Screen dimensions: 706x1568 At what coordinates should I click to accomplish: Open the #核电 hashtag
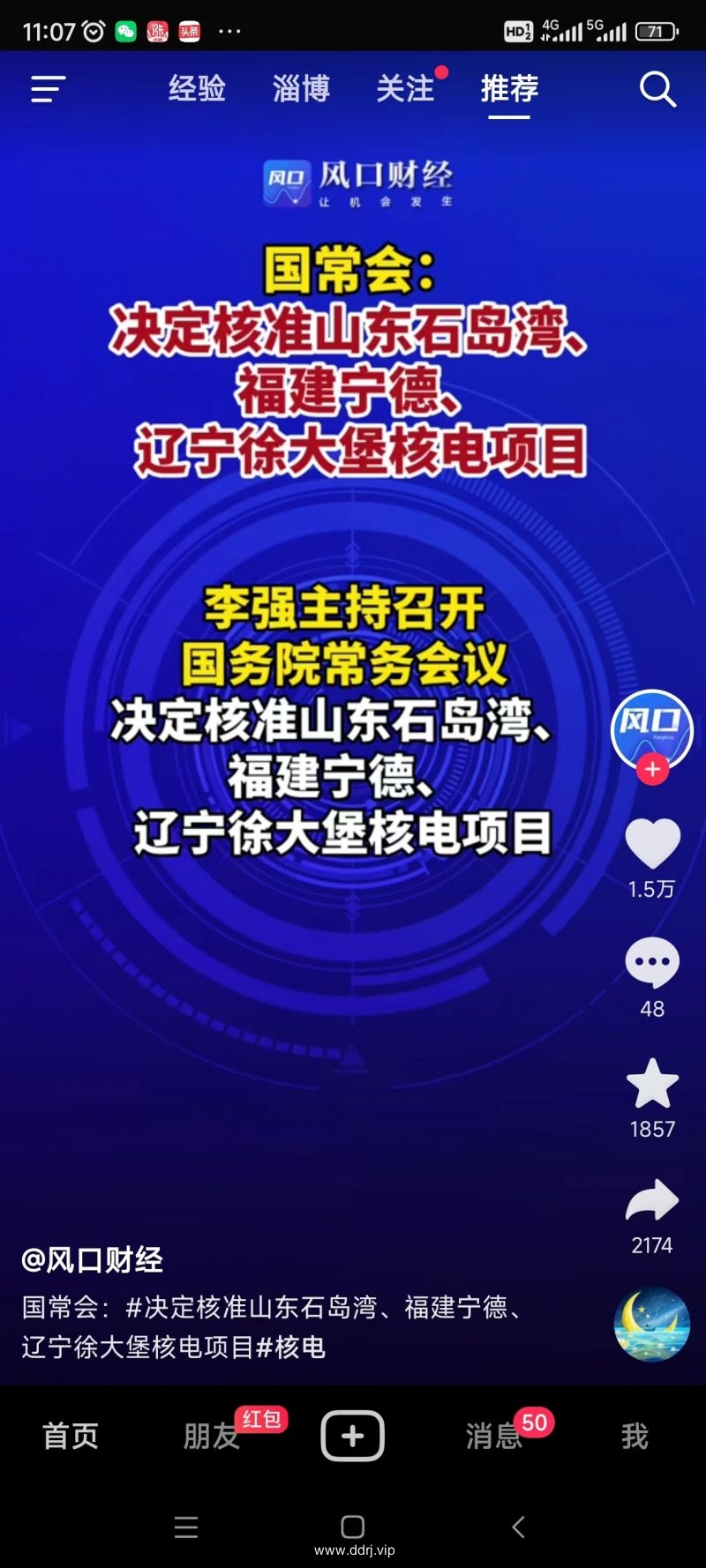(x=291, y=1348)
